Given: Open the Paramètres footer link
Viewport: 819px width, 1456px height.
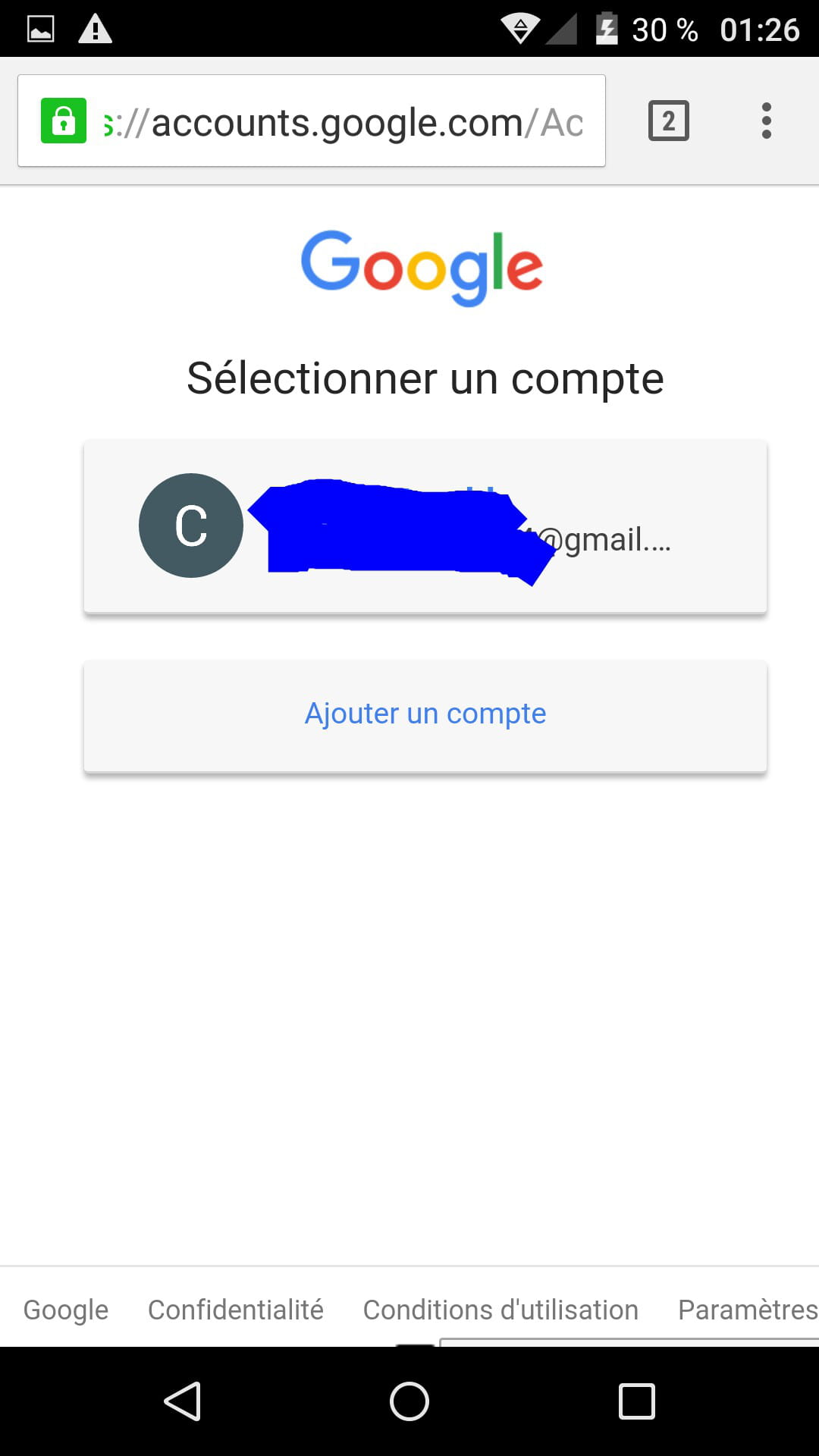Looking at the screenshot, I should (x=746, y=1310).
